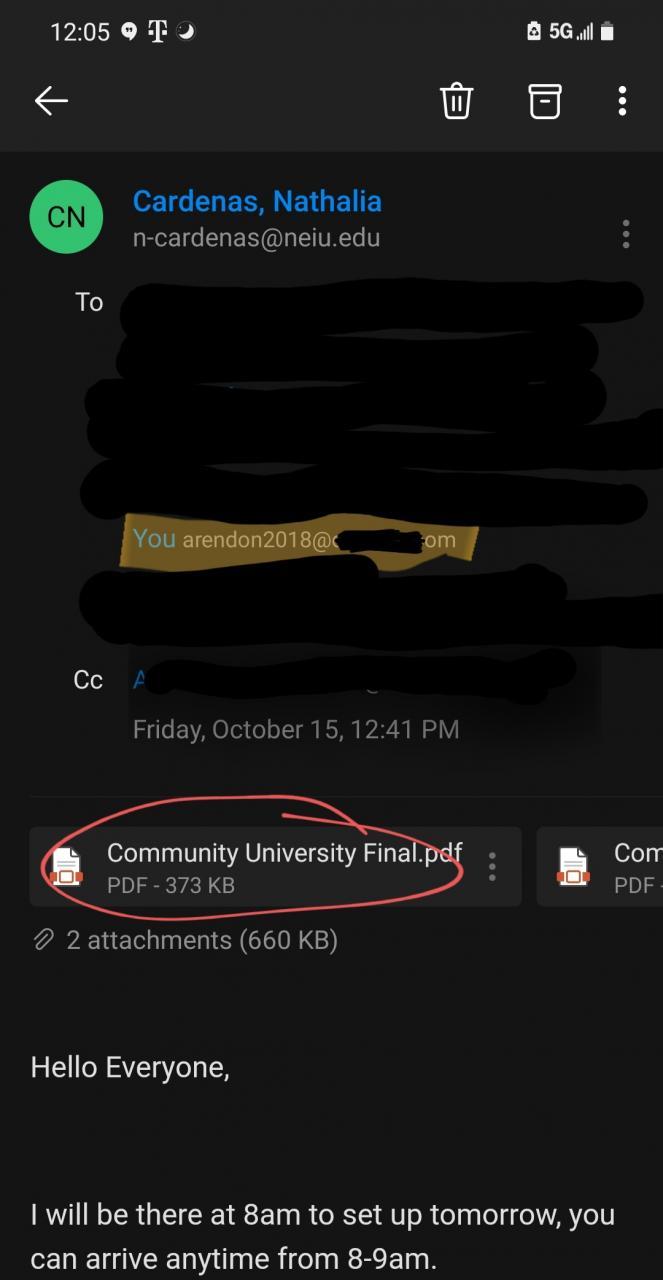Open the message options next to Cardenas, Nathalia

(626, 234)
